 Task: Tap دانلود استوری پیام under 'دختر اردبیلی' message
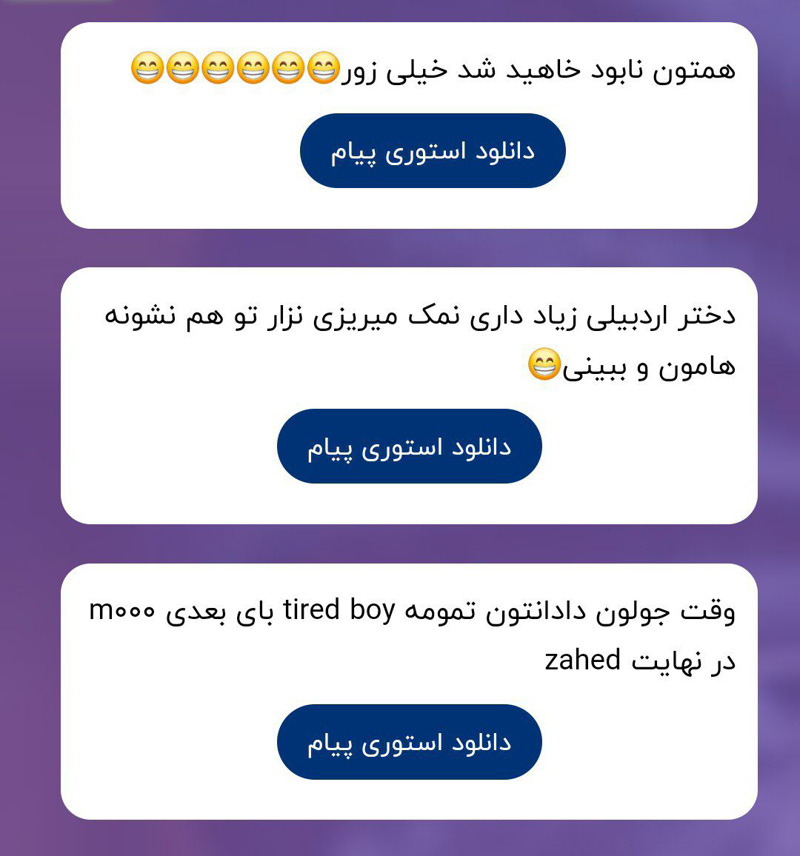pos(409,446)
